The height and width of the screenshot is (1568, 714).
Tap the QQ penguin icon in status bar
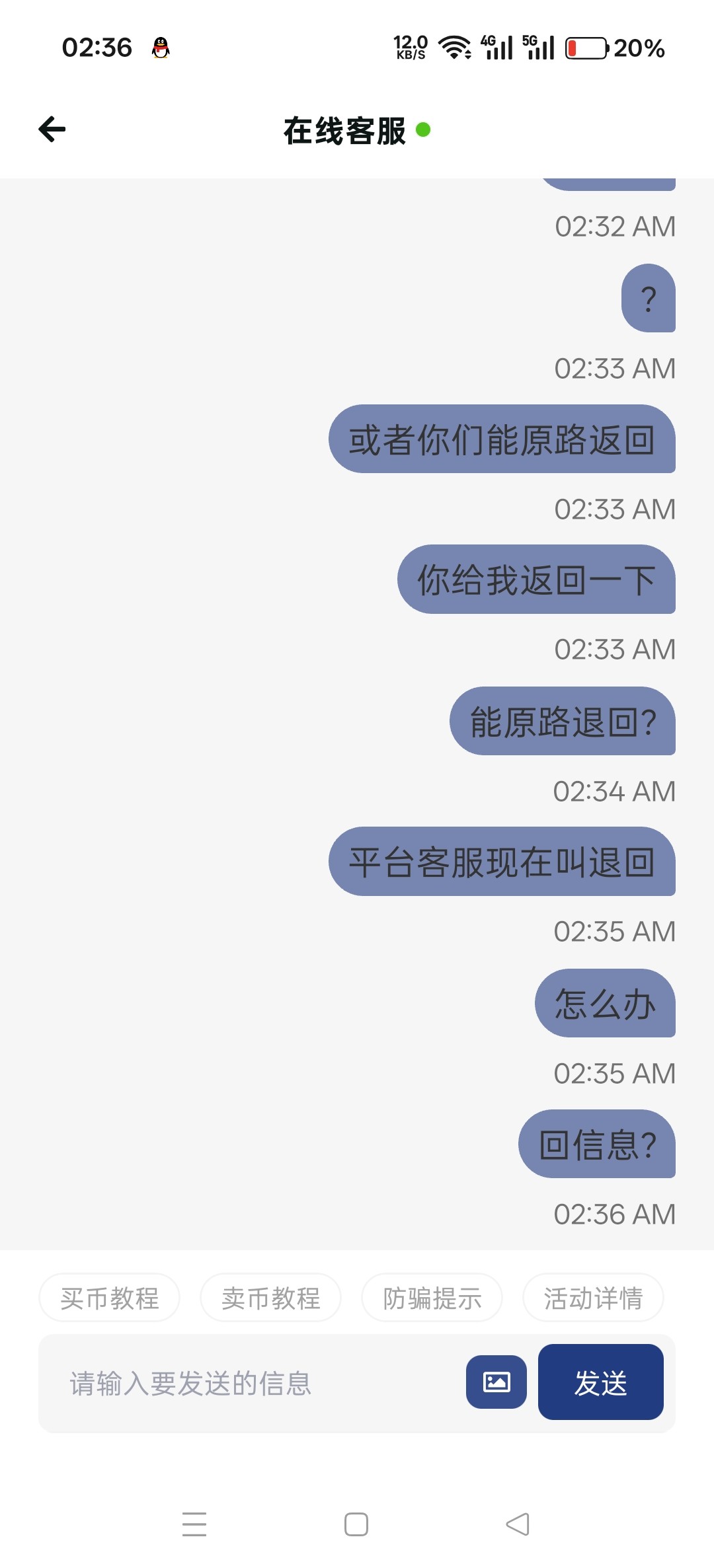pyautogui.click(x=161, y=48)
